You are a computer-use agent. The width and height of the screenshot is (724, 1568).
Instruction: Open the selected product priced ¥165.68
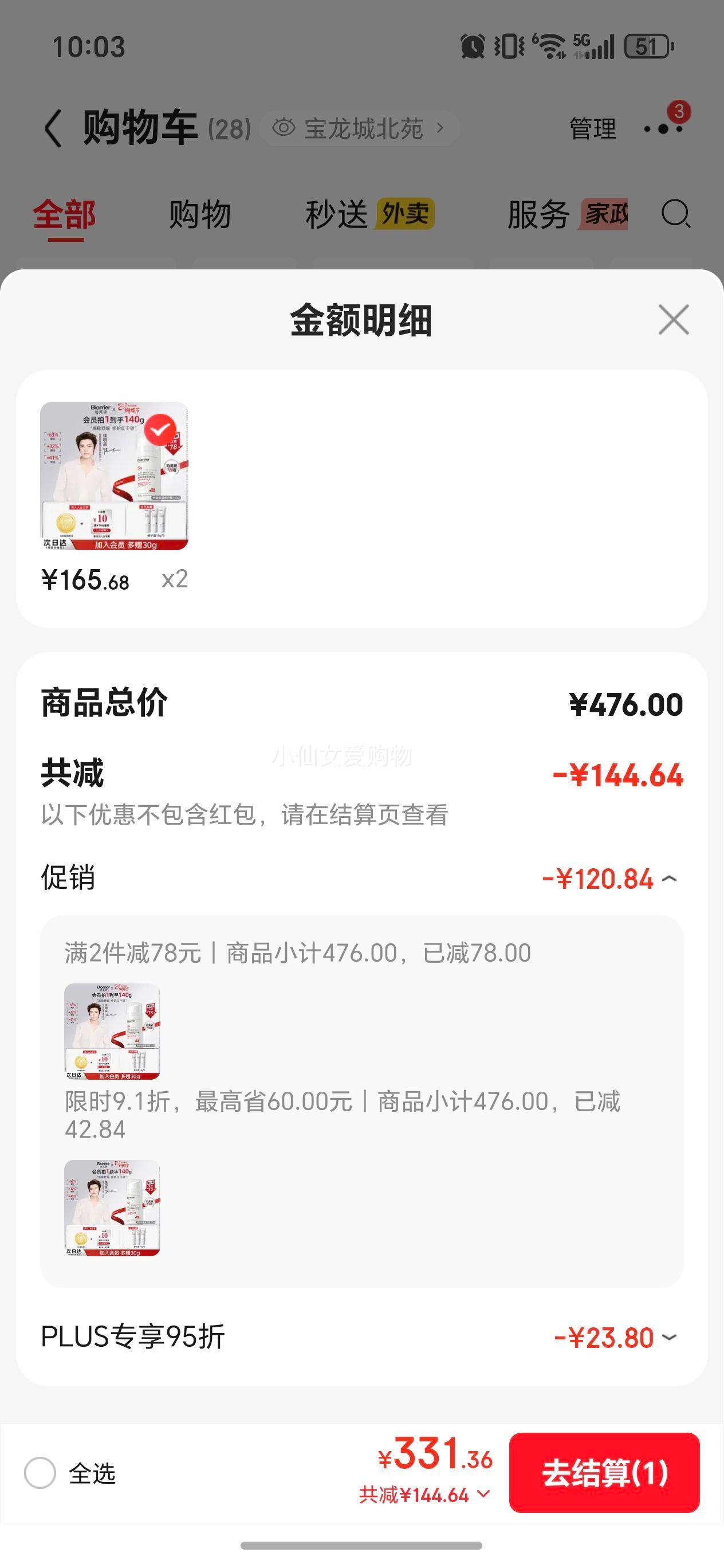click(115, 476)
